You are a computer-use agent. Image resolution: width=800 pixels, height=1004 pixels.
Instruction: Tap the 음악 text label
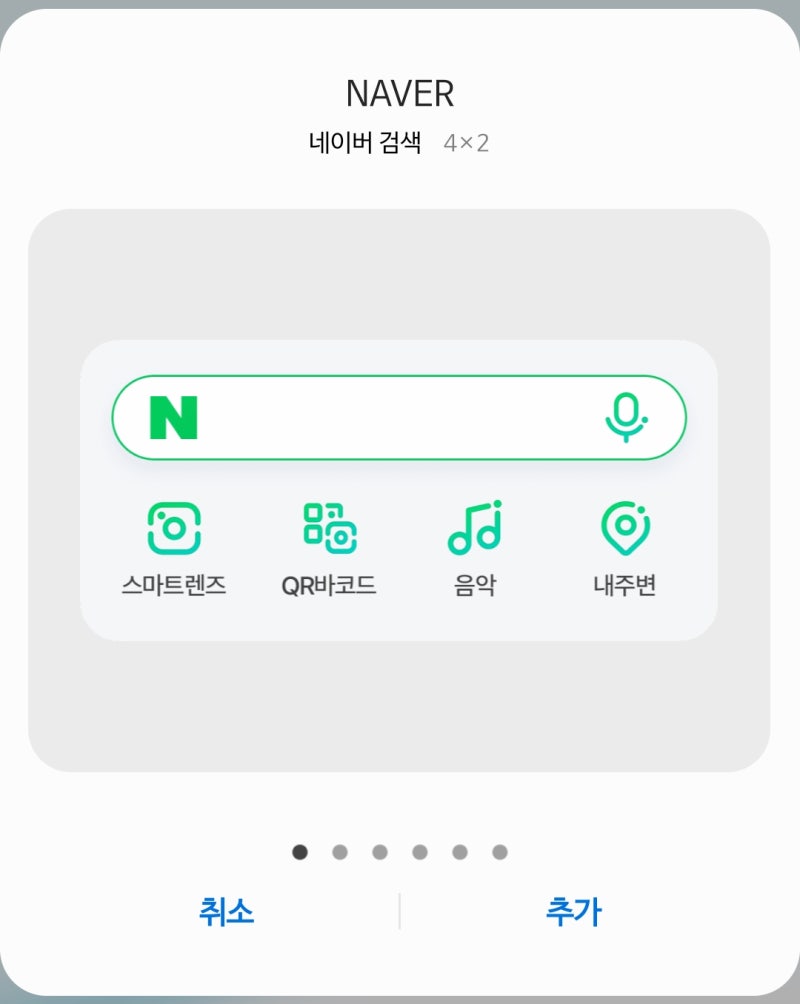[x=473, y=584]
